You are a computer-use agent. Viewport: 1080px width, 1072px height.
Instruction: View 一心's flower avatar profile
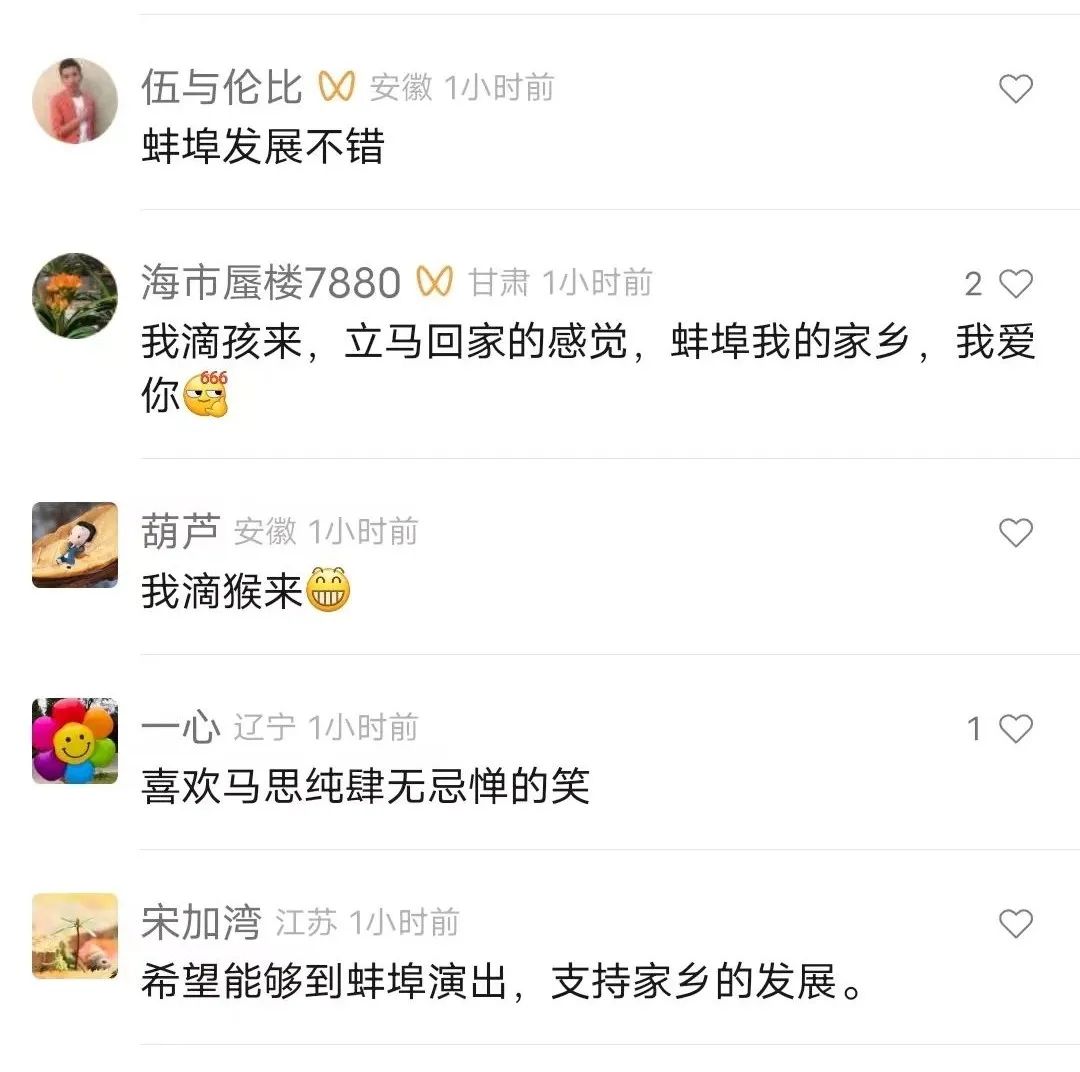tap(75, 740)
